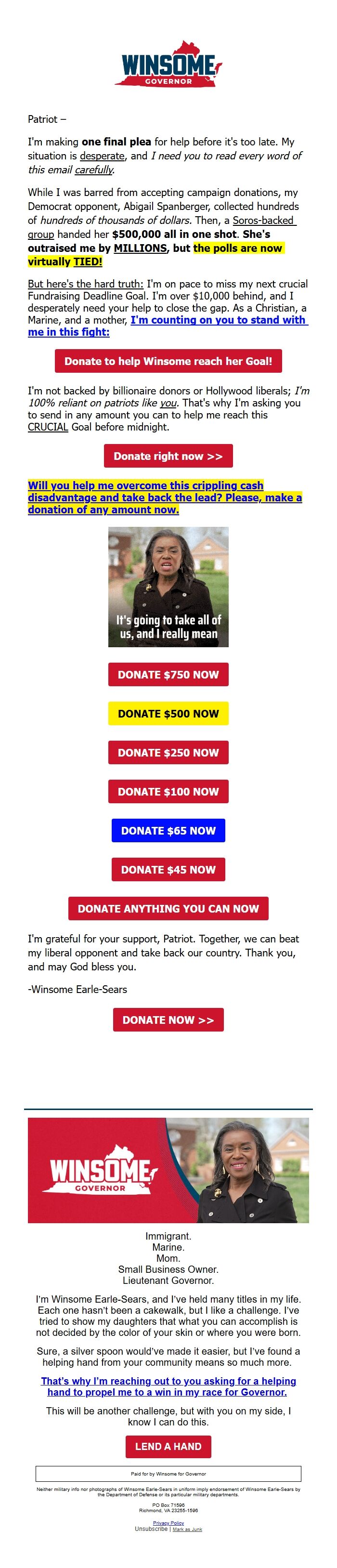This screenshot has width=337, height=1568.
Task: Select the "Donate right now >>" button
Action: point(168,456)
